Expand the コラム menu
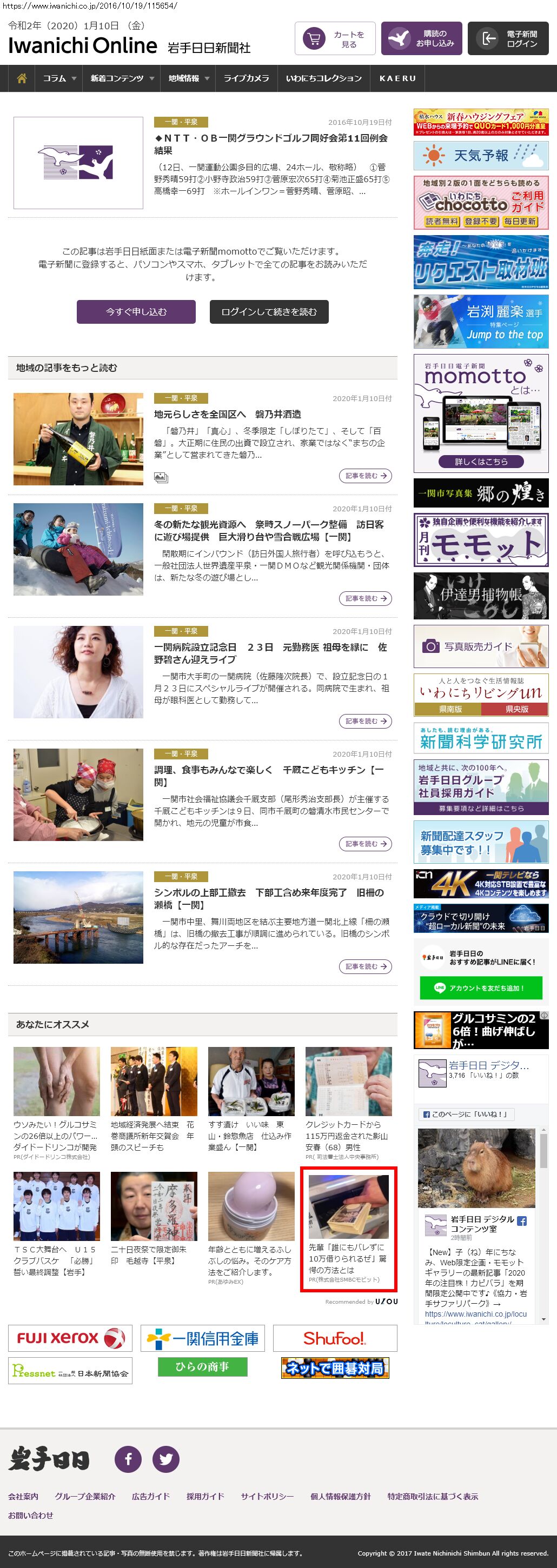The height and width of the screenshot is (1568, 557). 59,78
